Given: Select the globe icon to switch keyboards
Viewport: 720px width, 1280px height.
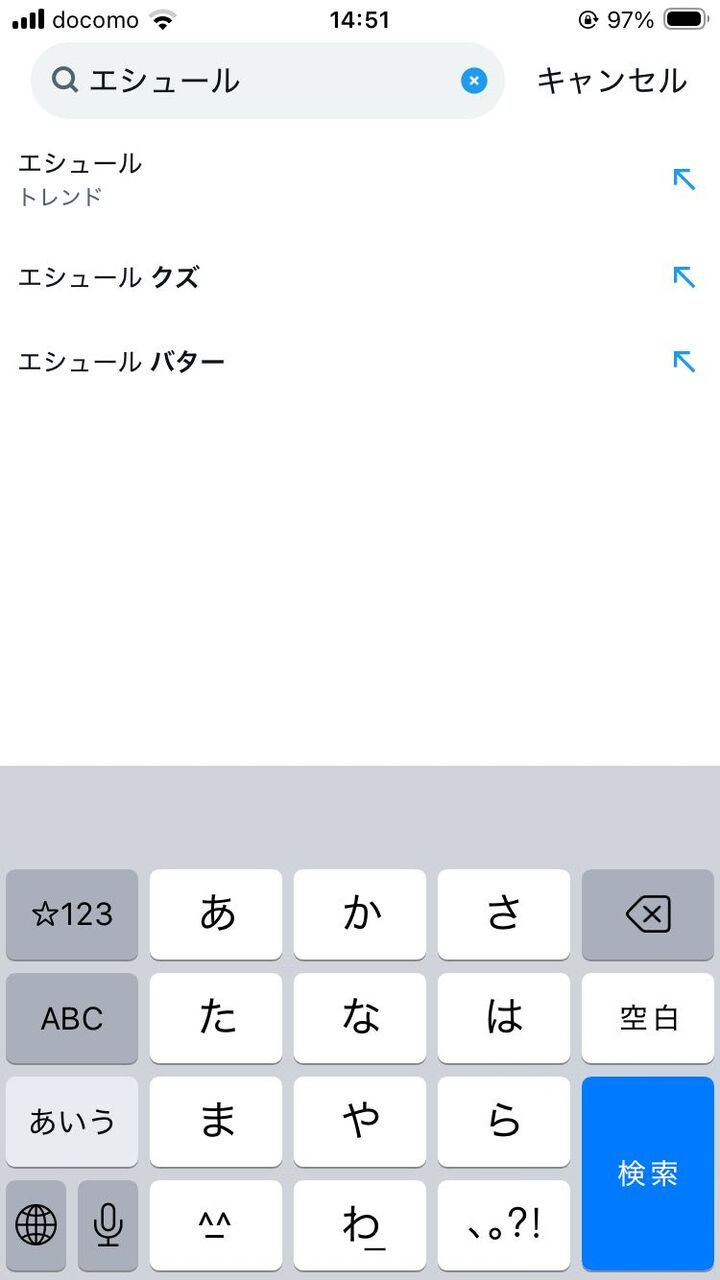Looking at the screenshot, I should click(36, 1226).
